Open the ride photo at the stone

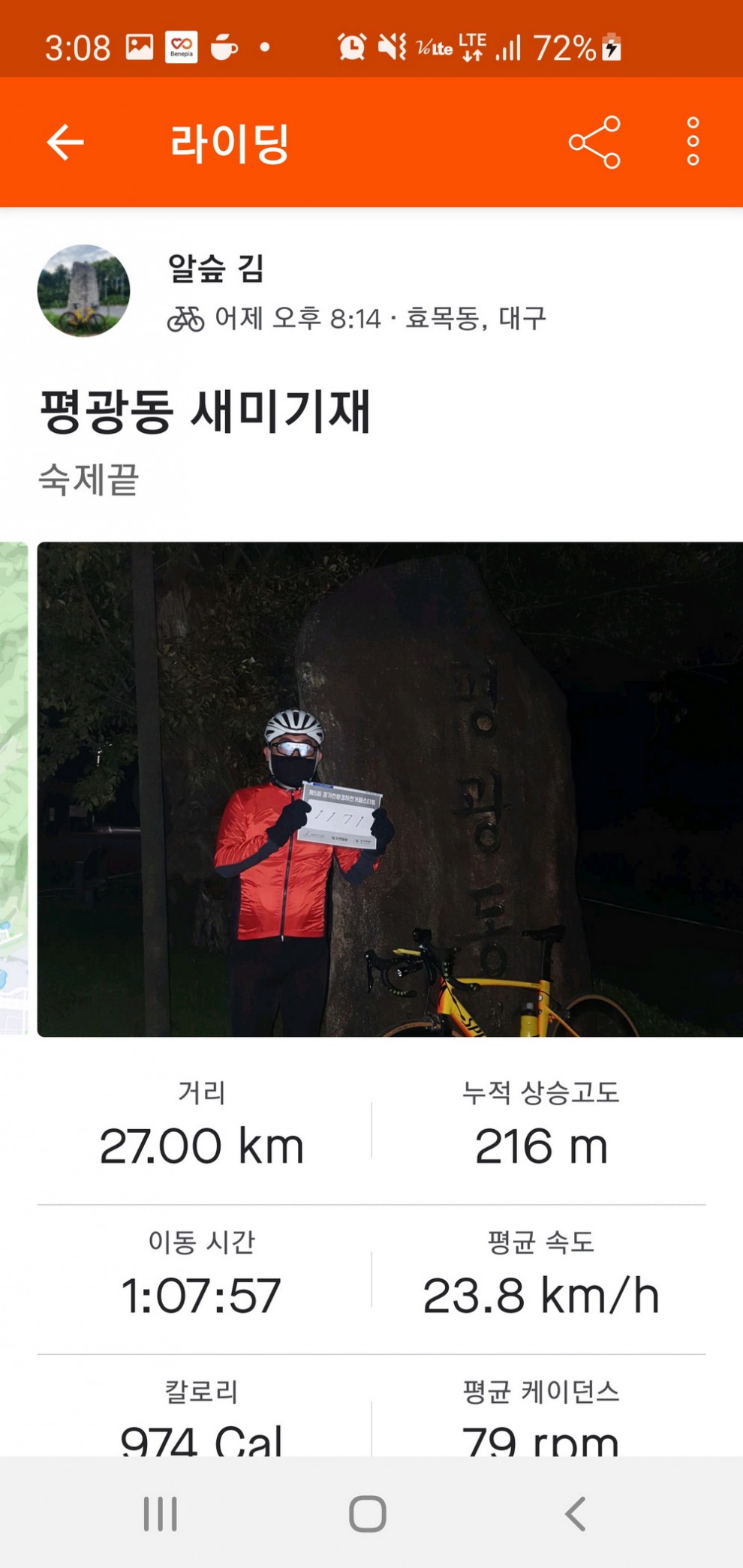click(x=390, y=789)
